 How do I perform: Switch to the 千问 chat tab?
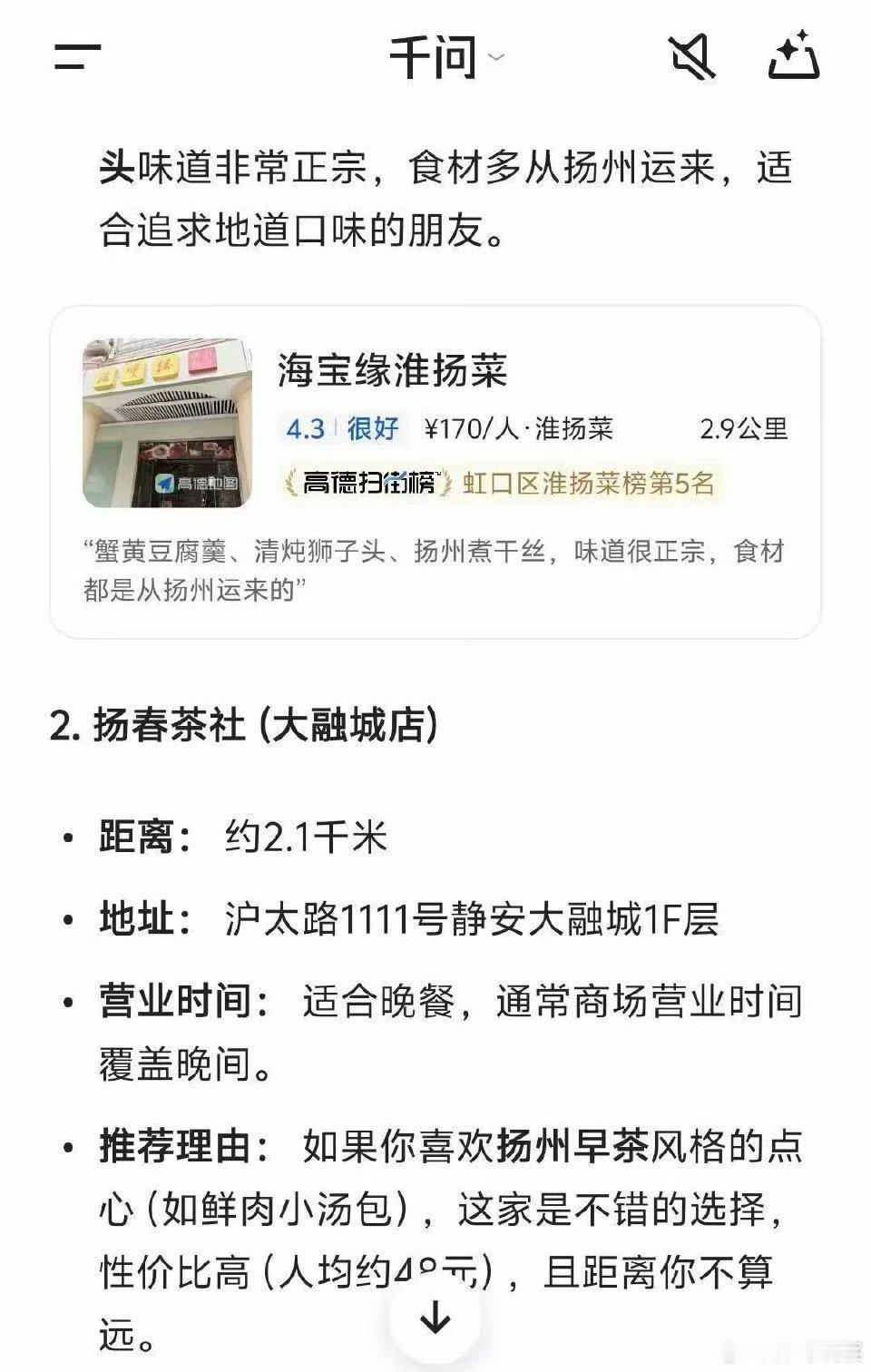pos(435,56)
